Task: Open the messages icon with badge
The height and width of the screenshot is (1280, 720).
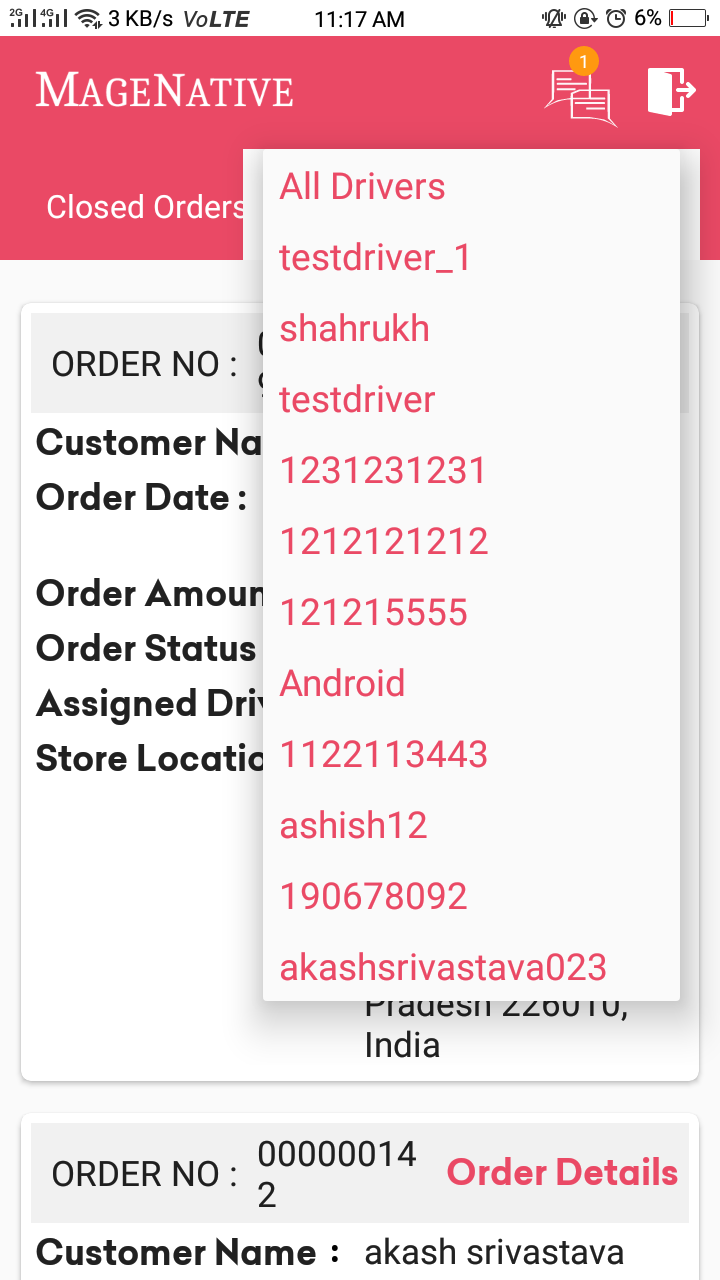Action: tap(579, 94)
